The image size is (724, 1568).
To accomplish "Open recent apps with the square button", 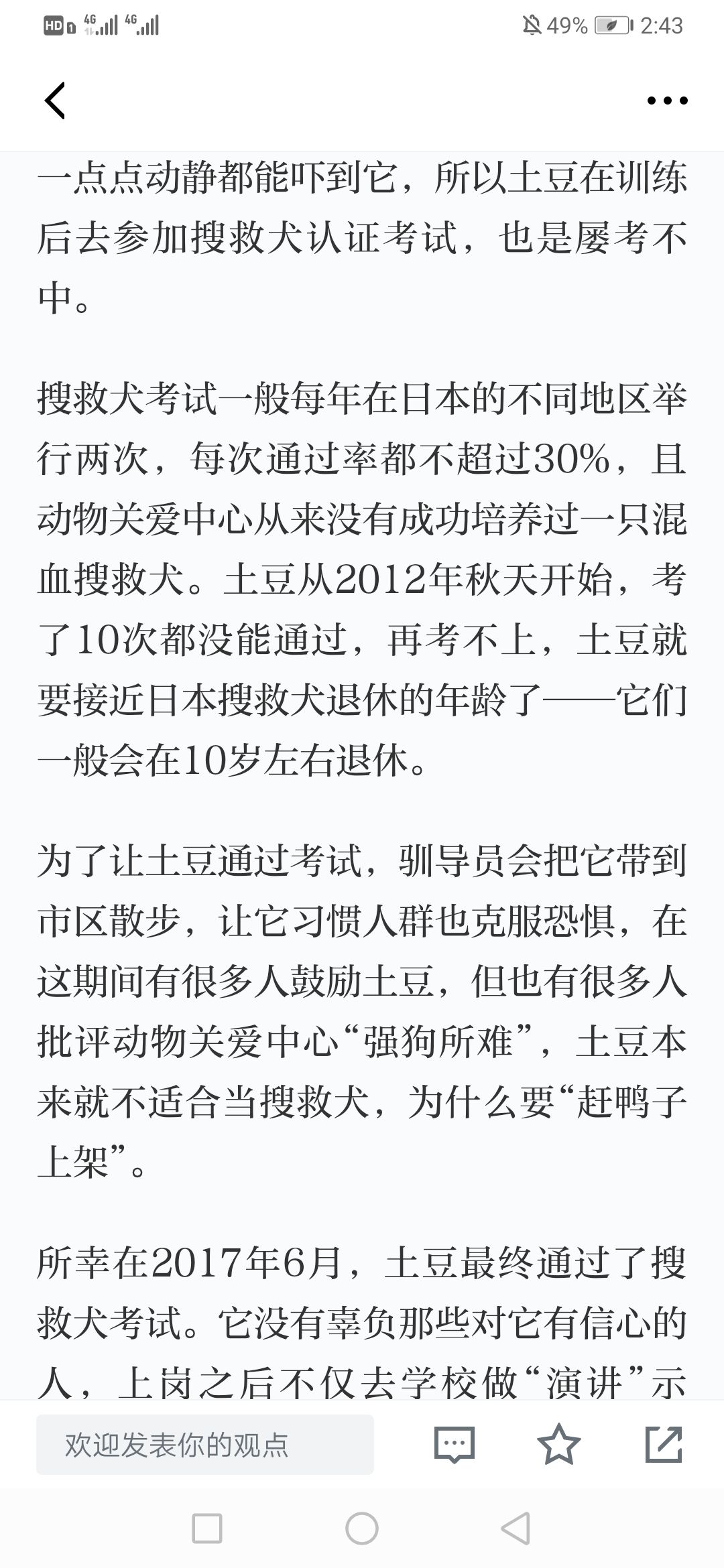I will 207,1529.
